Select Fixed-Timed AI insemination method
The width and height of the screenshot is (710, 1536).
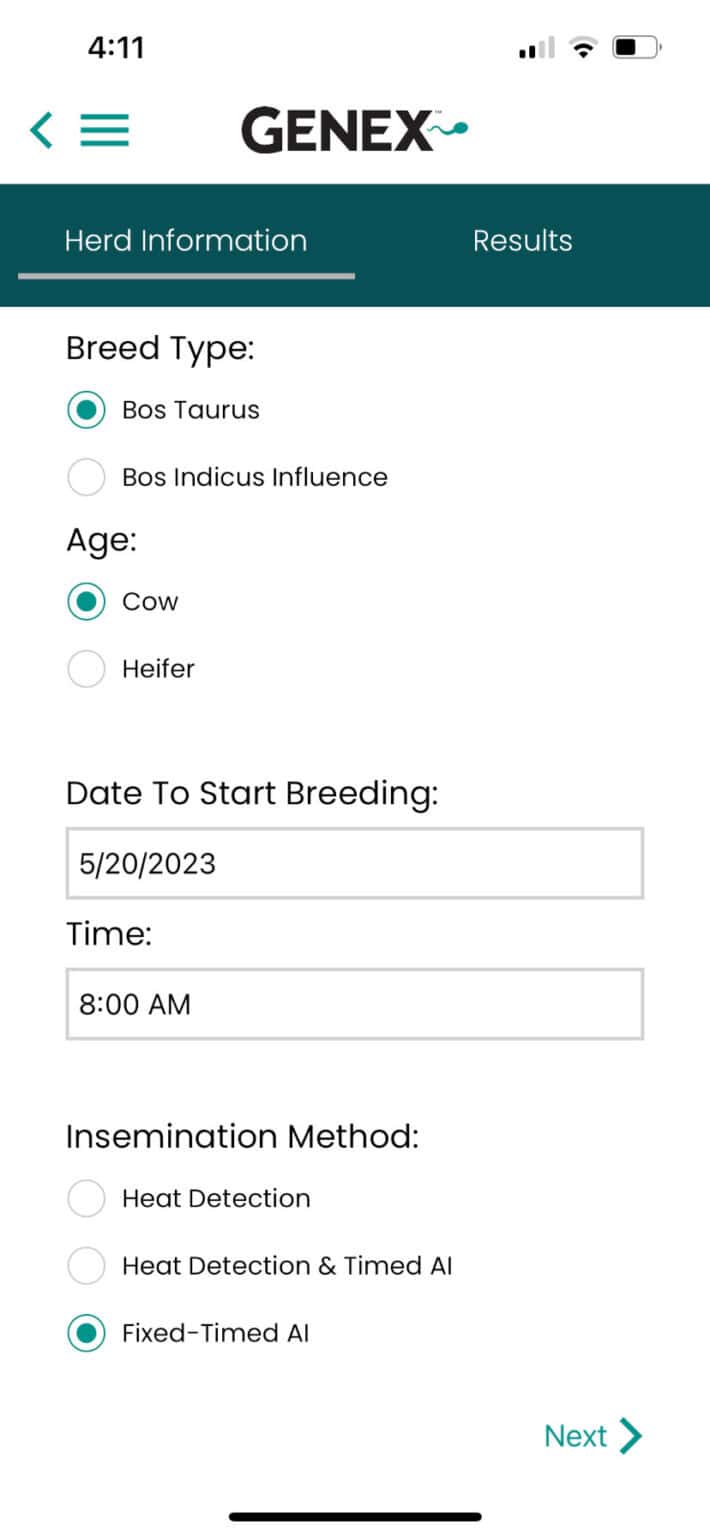click(x=86, y=1333)
